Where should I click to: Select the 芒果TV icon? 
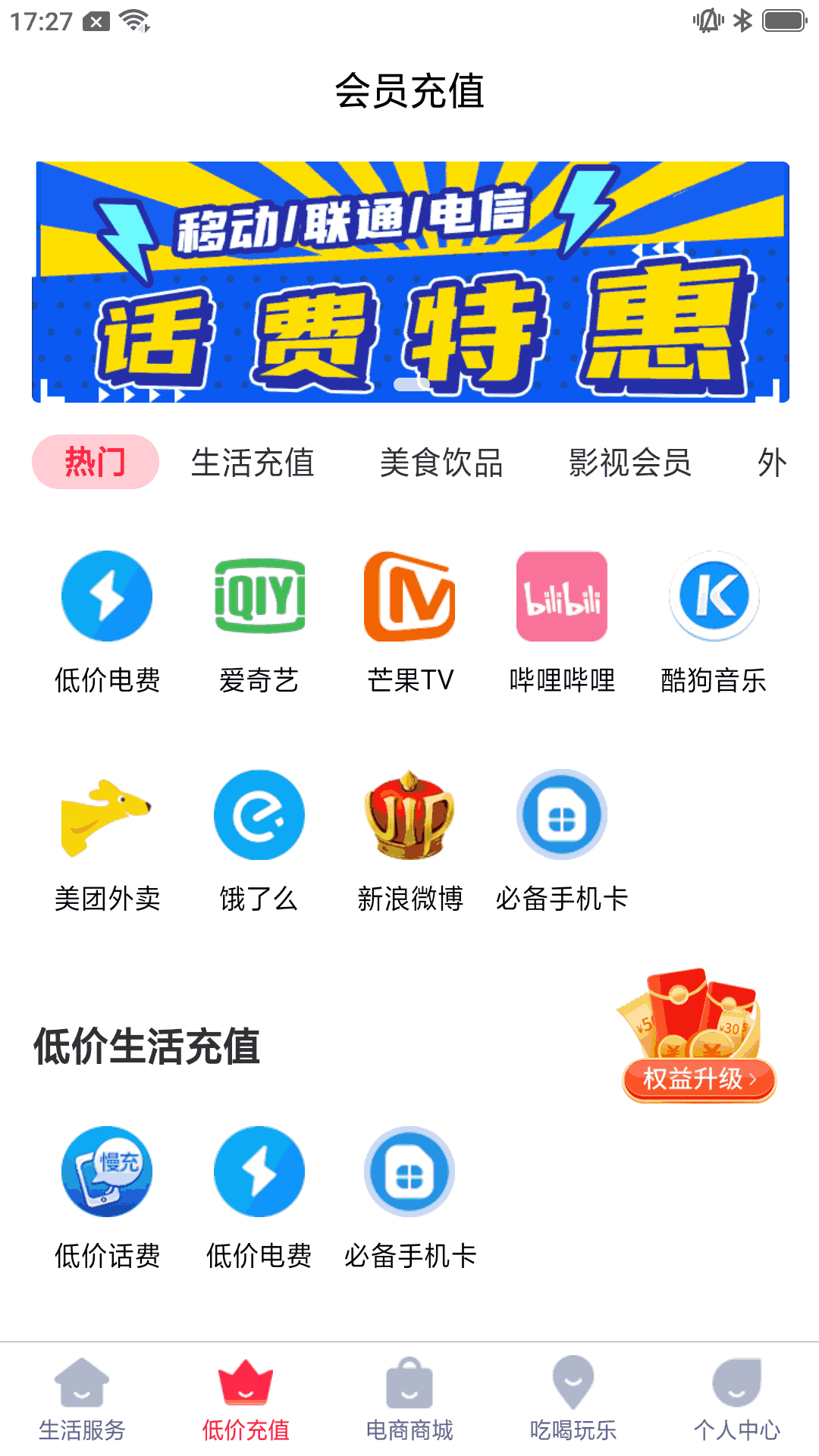click(x=409, y=597)
